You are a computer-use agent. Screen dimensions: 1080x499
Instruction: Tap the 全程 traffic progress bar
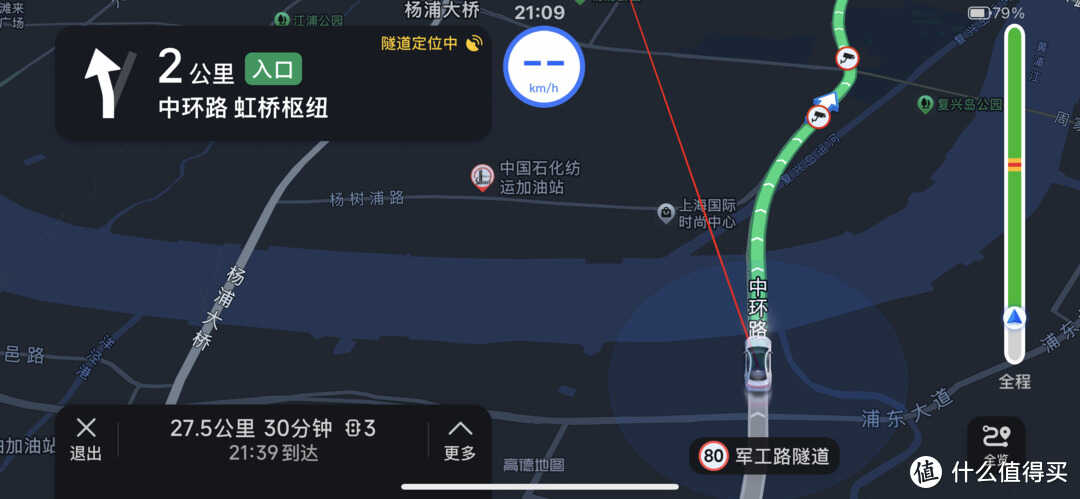[x=1014, y=195]
